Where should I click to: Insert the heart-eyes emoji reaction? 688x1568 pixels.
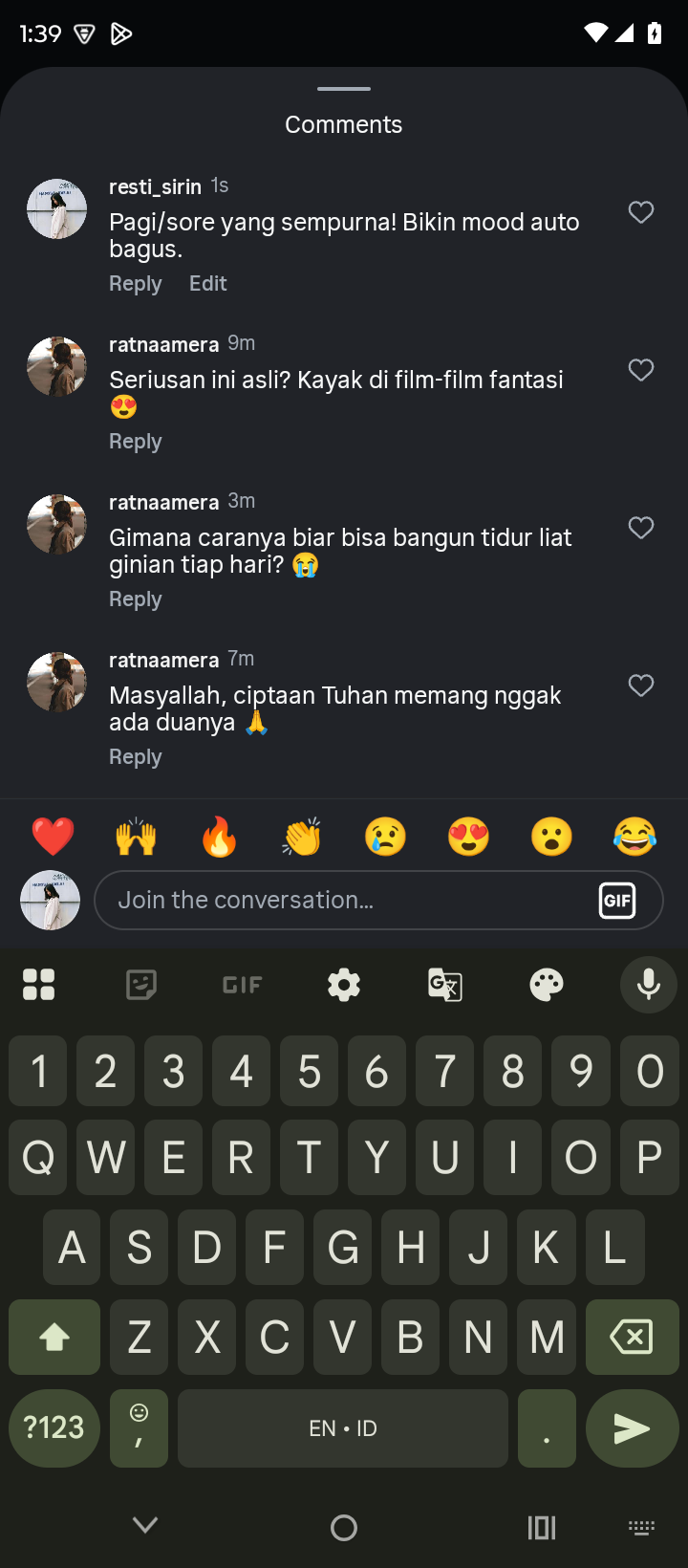[468, 837]
